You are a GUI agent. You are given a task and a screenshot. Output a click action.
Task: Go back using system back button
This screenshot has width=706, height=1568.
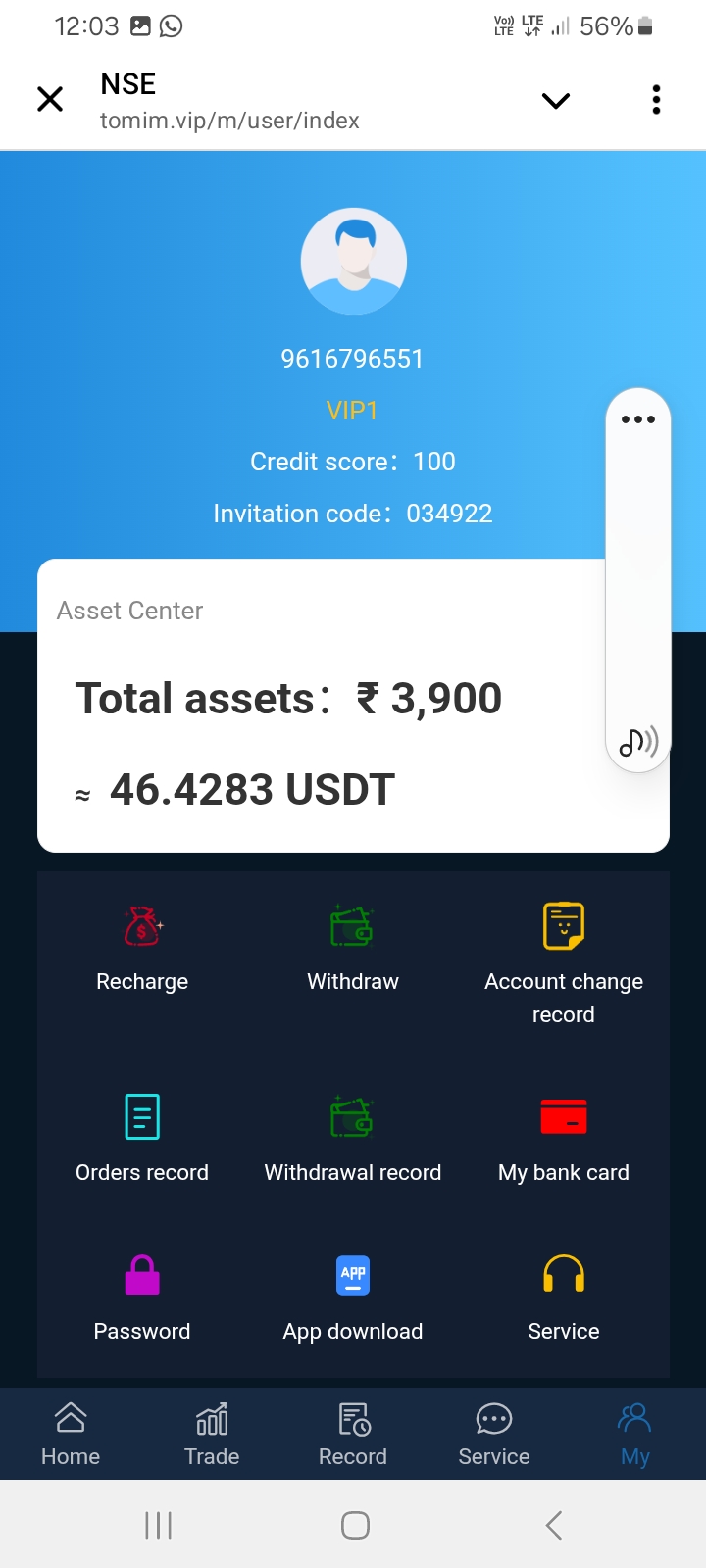[x=554, y=1525]
